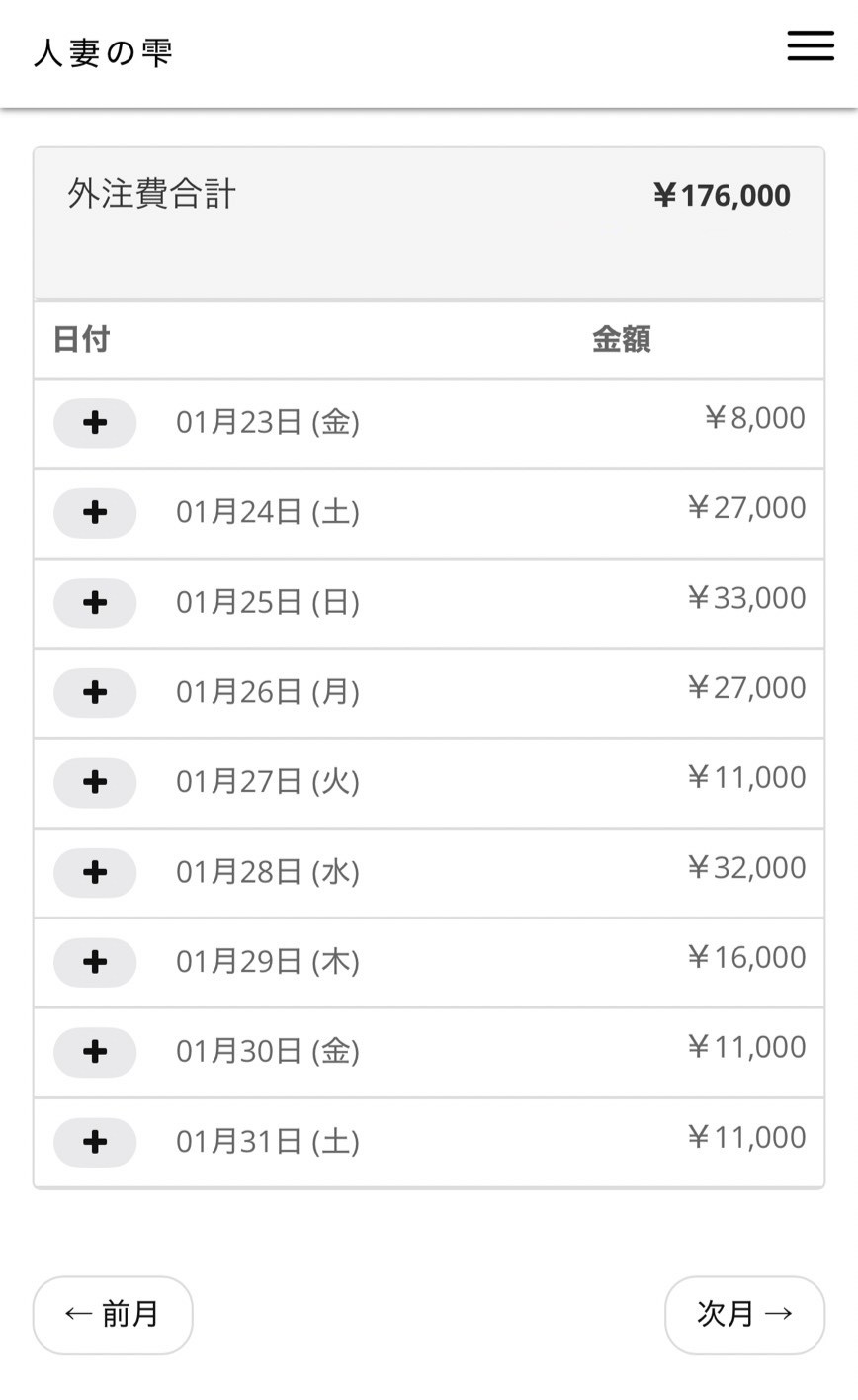Expand details for 01月24日 (土)
The width and height of the screenshot is (858, 1400).
(95, 513)
